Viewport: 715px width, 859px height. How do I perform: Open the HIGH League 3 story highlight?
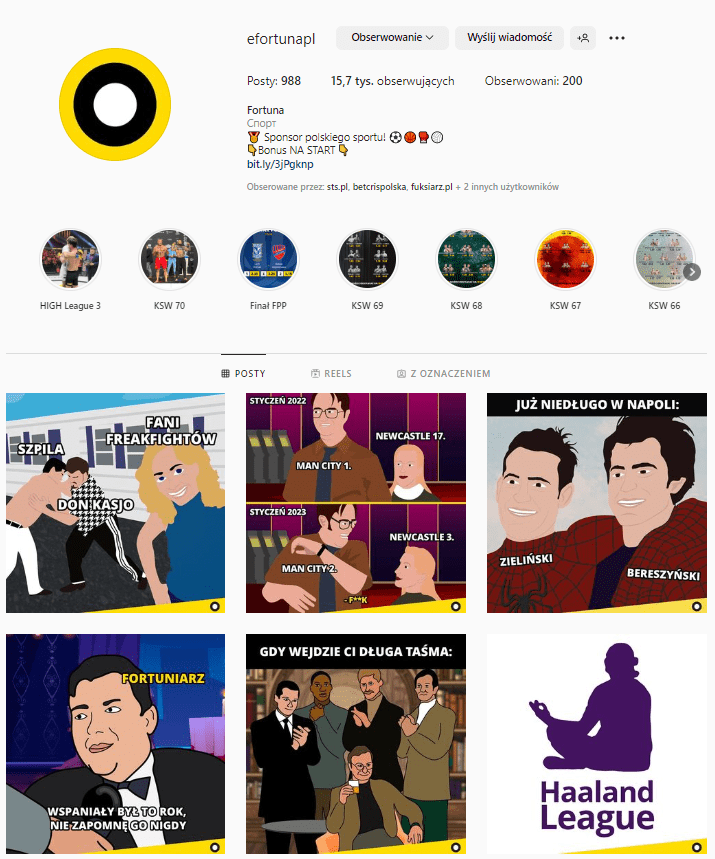pos(70,259)
